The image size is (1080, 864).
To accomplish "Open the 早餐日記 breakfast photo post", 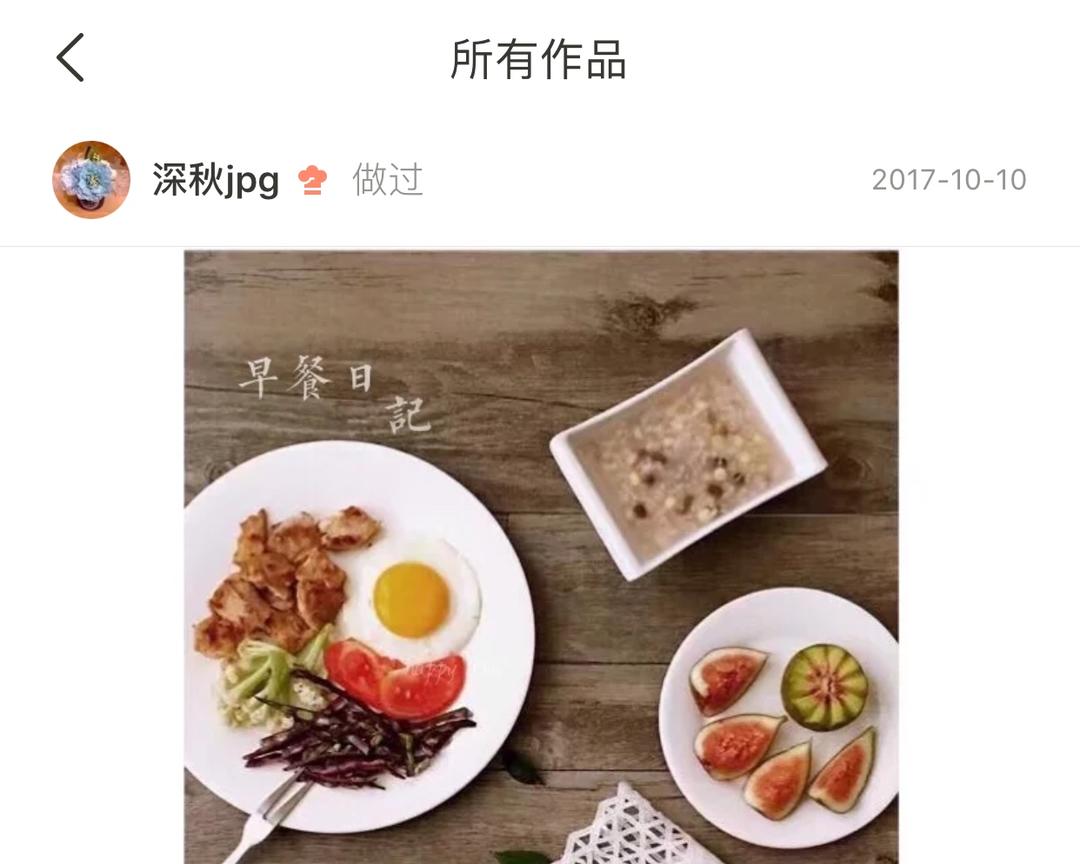I will tap(540, 556).
